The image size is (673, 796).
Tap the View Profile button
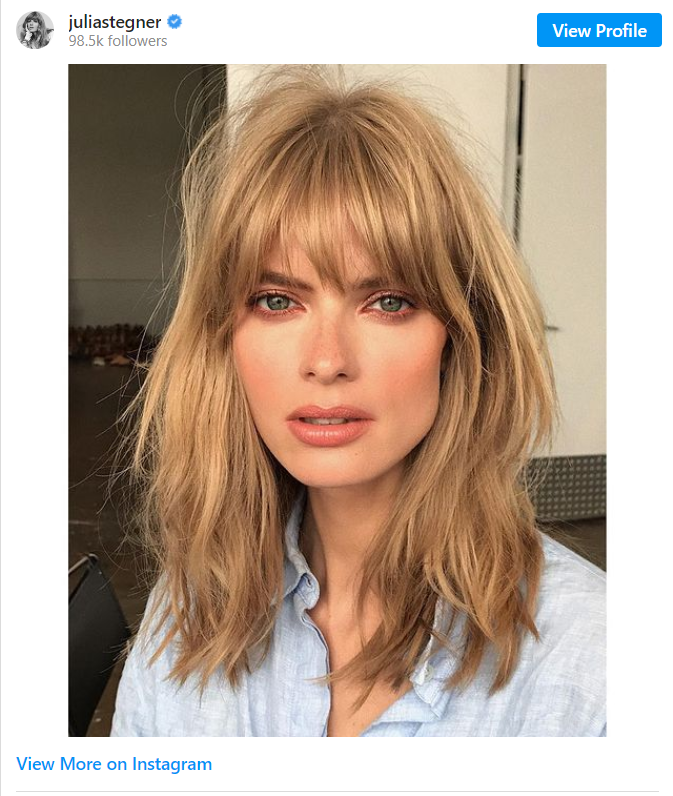coord(599,30)
